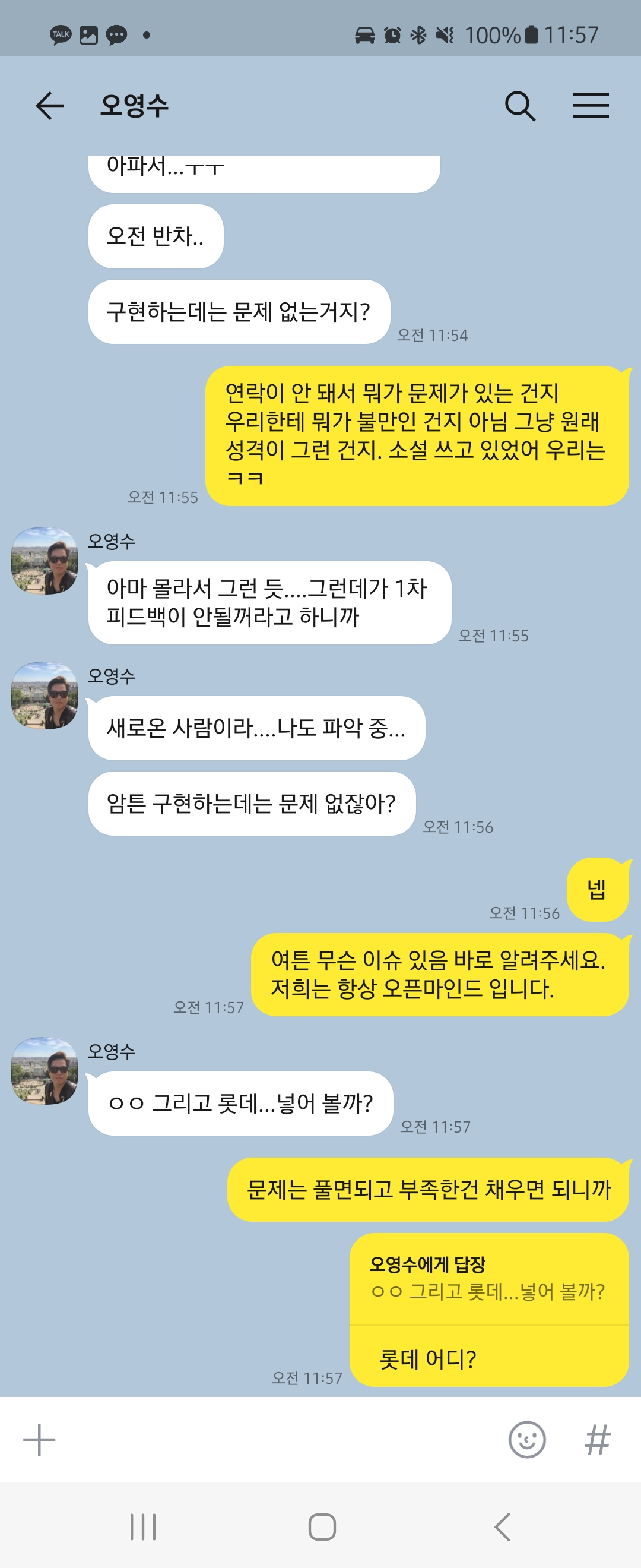Open the plus attachment menu
This screenshot has width=641, height=1568.
pyautogui.click(x=39, y=1440)
